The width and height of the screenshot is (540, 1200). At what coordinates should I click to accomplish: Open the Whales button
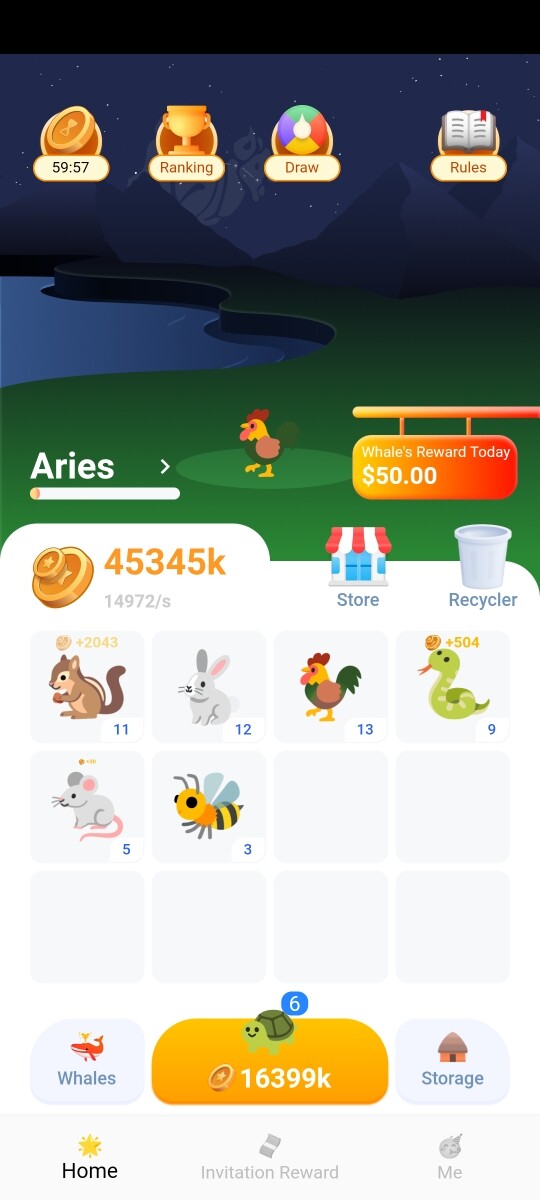(87, 1061)
